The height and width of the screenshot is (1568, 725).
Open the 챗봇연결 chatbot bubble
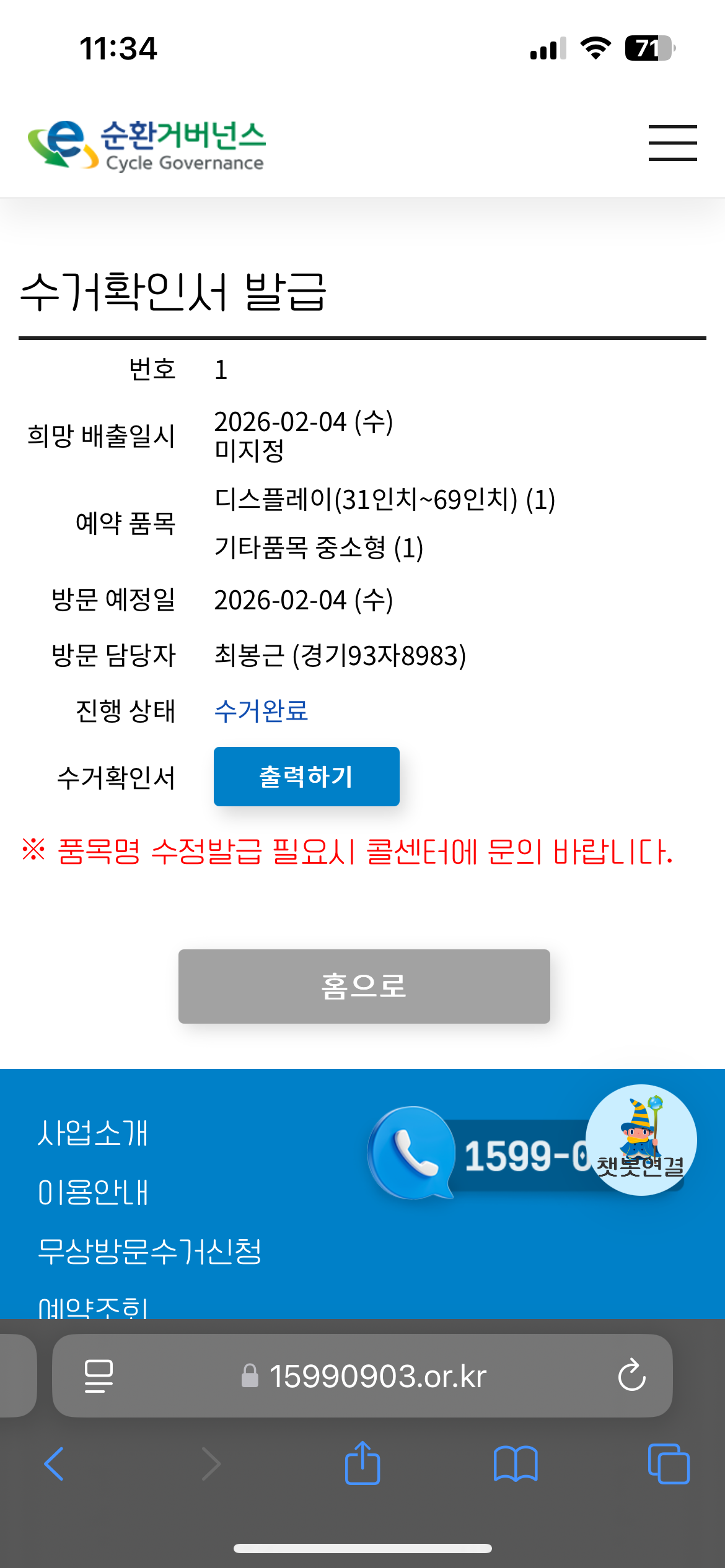pos(641,1139)
